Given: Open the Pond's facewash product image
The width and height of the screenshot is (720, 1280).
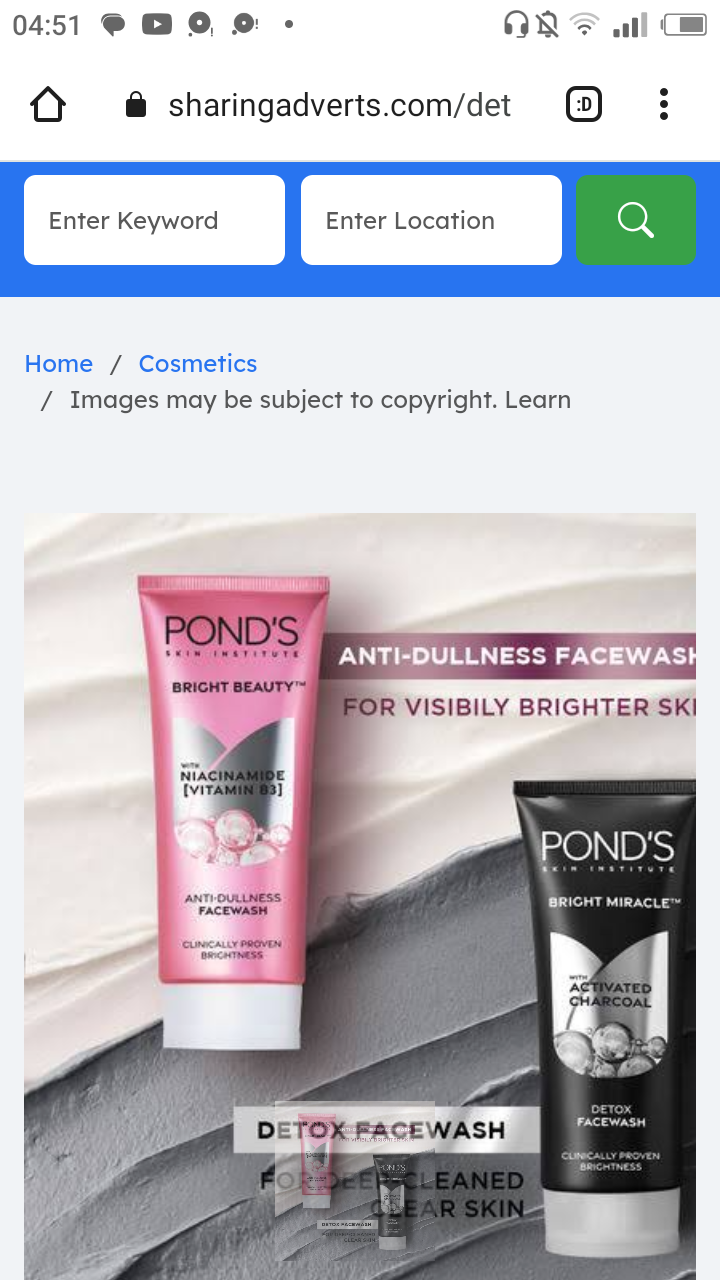Looking at the screenshot, I should [x=360, y=850].
